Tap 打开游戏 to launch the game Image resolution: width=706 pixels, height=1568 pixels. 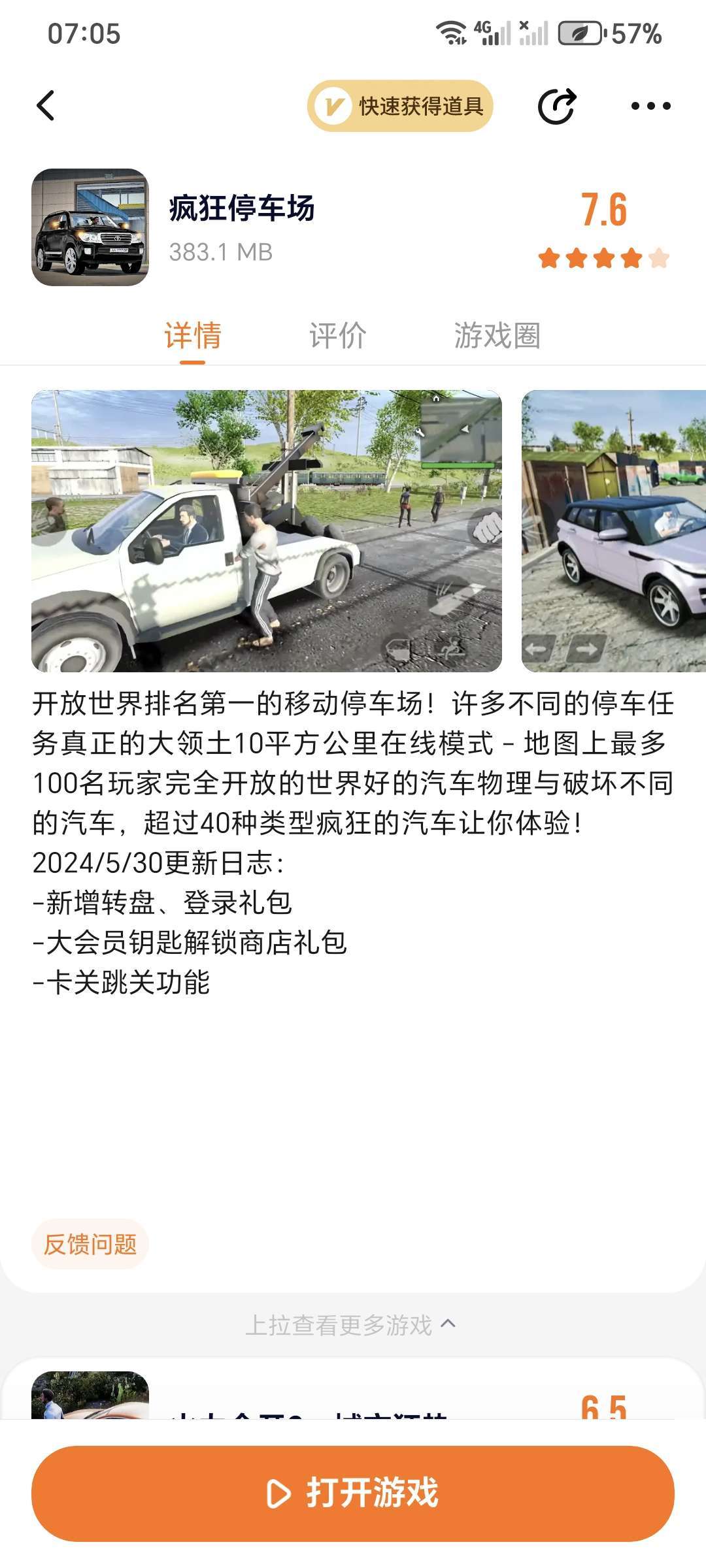[353, 1494]
